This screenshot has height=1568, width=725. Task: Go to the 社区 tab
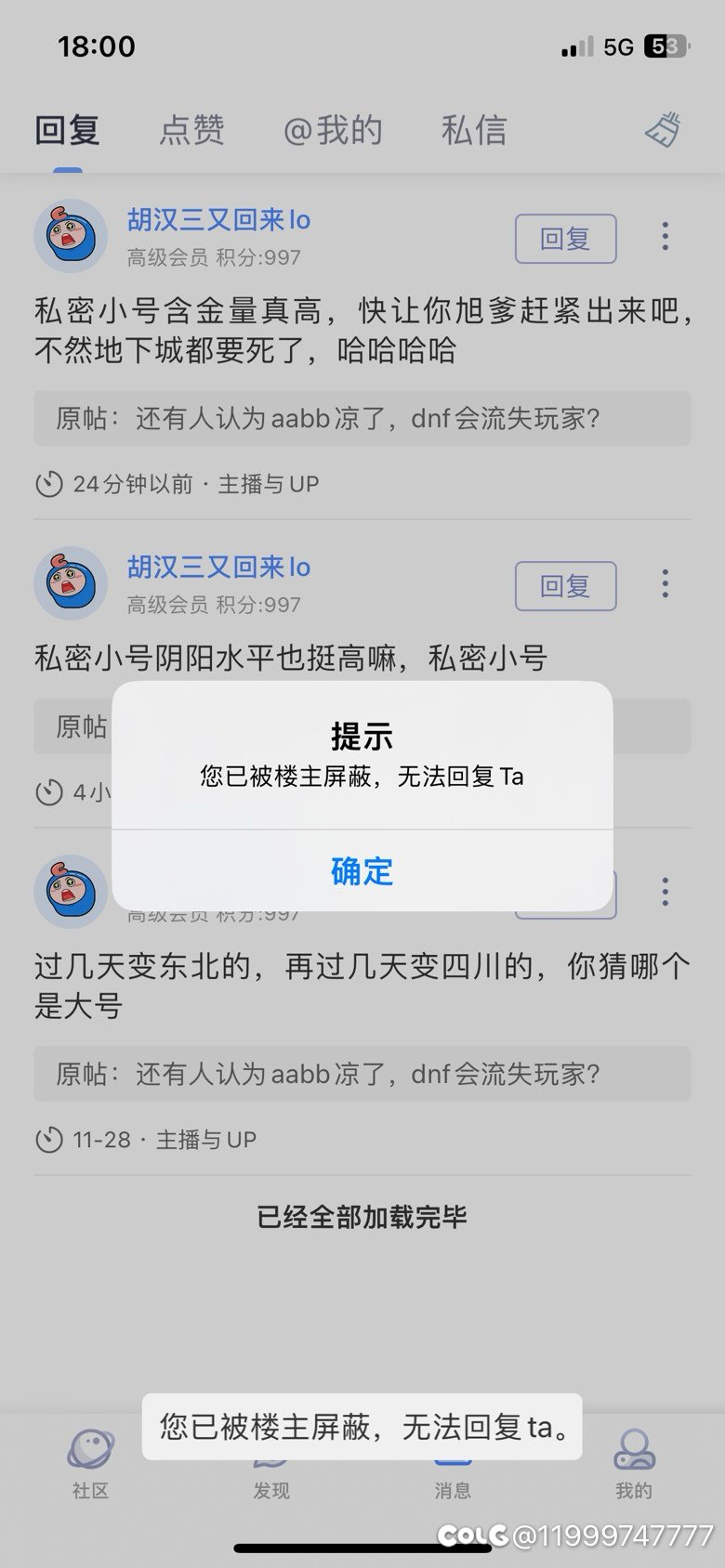tap(90, 1464)
